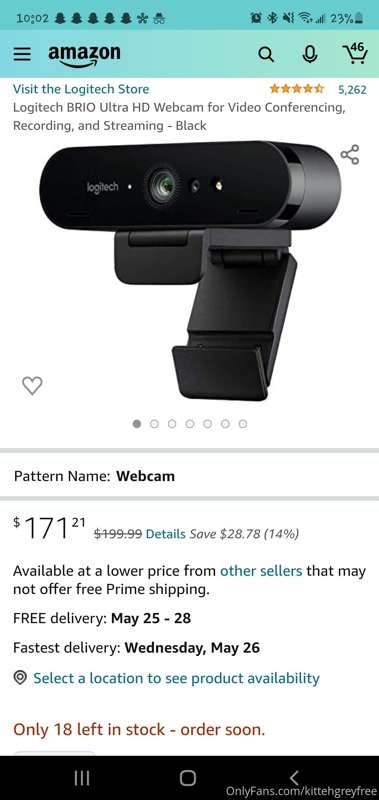View offers from other sellers
The width and height of the screenshot is (379, 800).
tap(261, 570)
